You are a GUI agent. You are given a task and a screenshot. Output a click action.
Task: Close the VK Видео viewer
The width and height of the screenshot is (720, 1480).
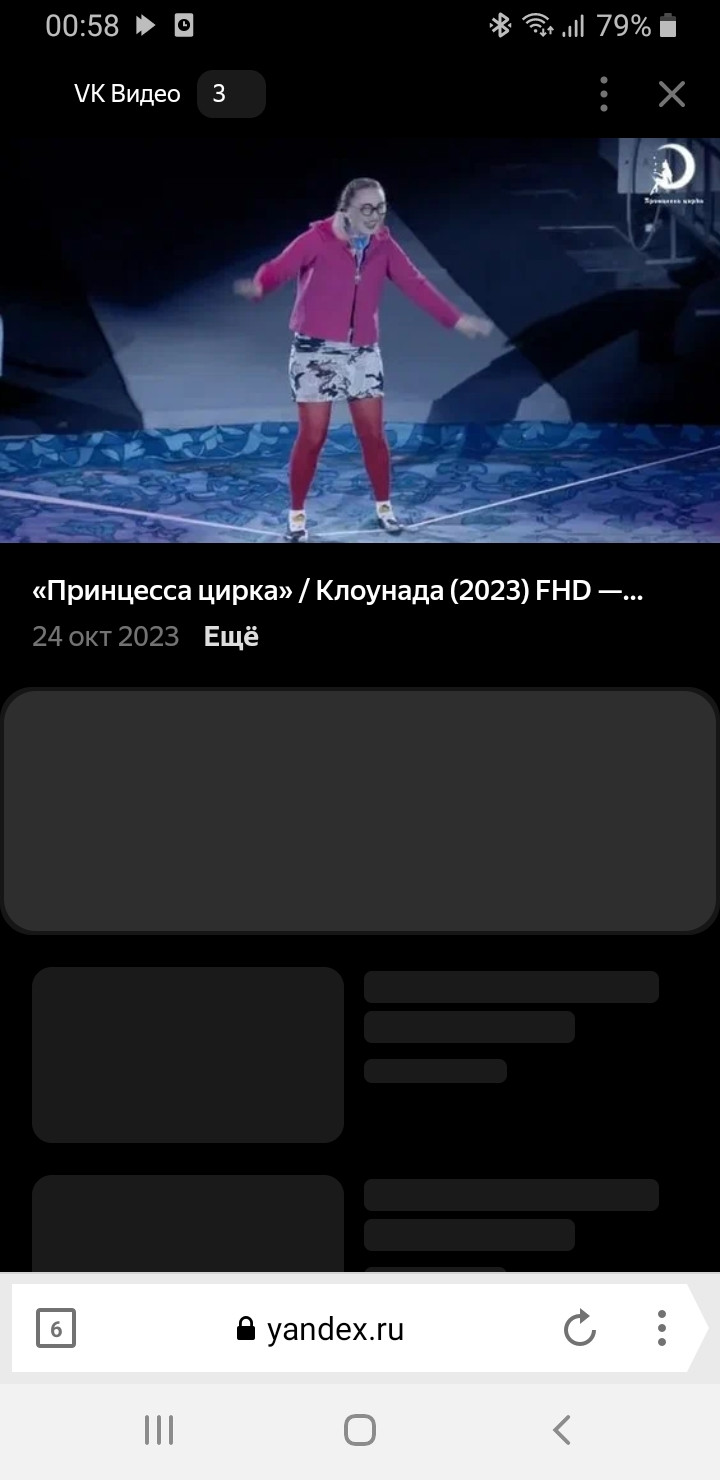(671, 94)
